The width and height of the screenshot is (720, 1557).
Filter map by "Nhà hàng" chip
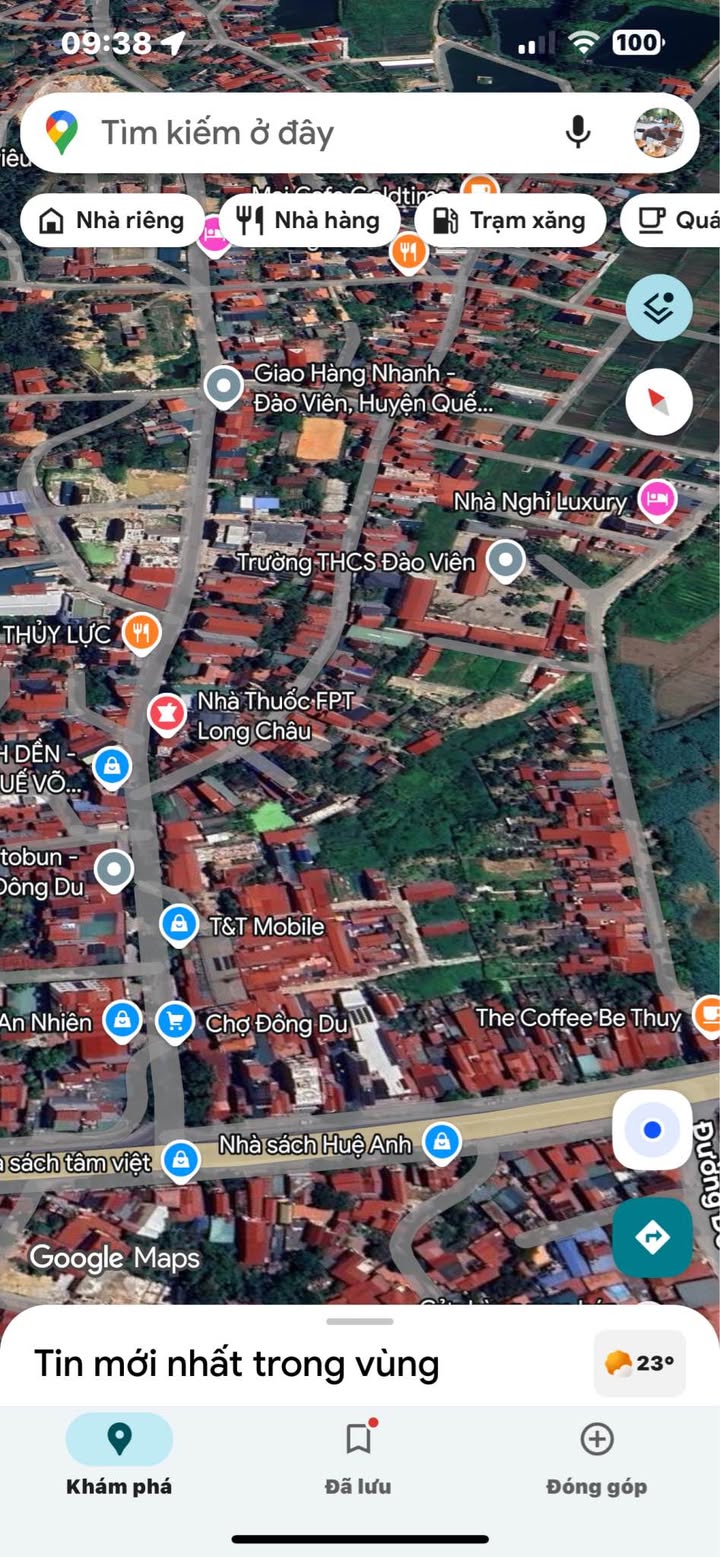pos(309,221)
